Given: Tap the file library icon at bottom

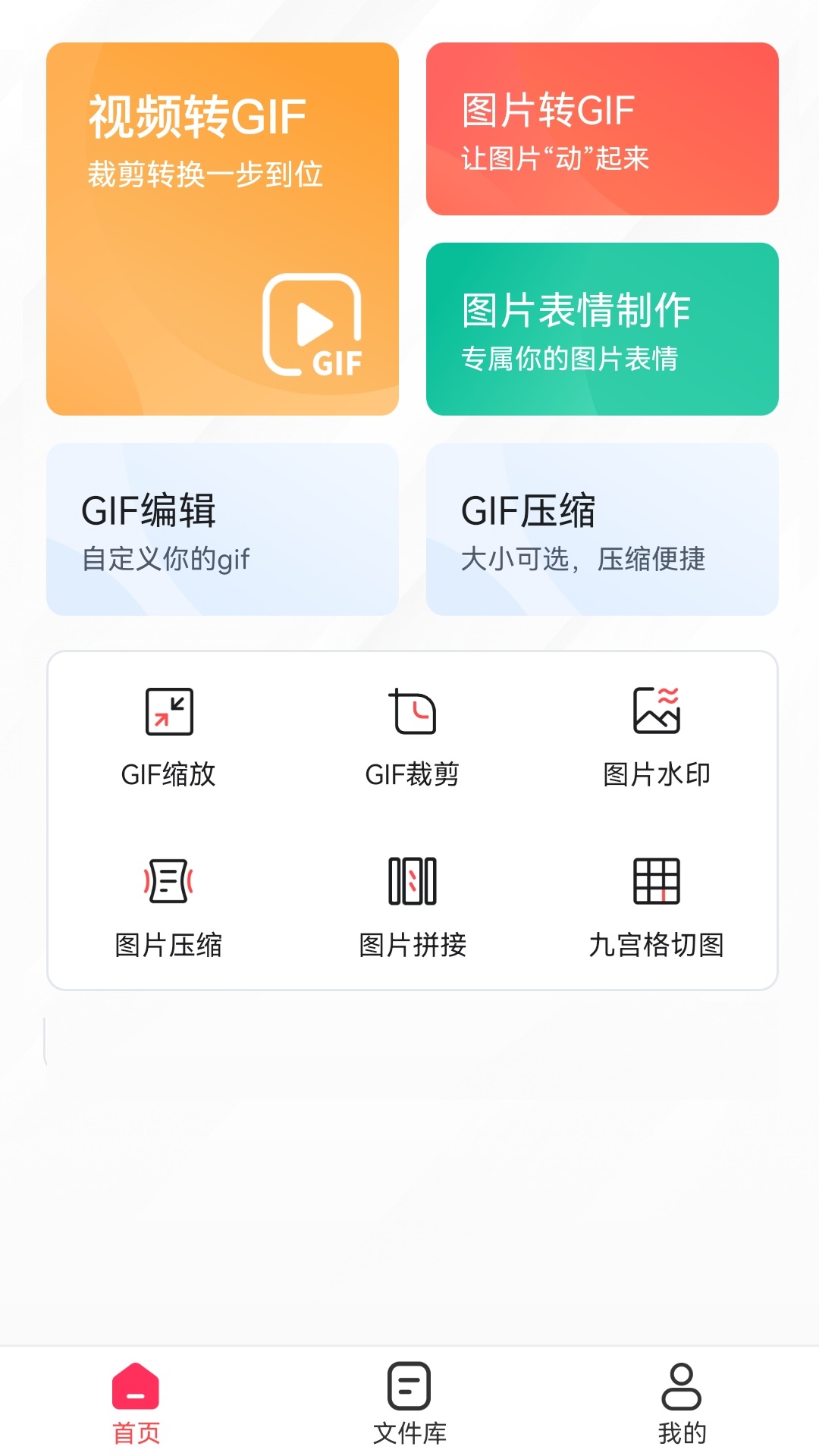Looking at the screenshot, I should [x=408, y=1395].
